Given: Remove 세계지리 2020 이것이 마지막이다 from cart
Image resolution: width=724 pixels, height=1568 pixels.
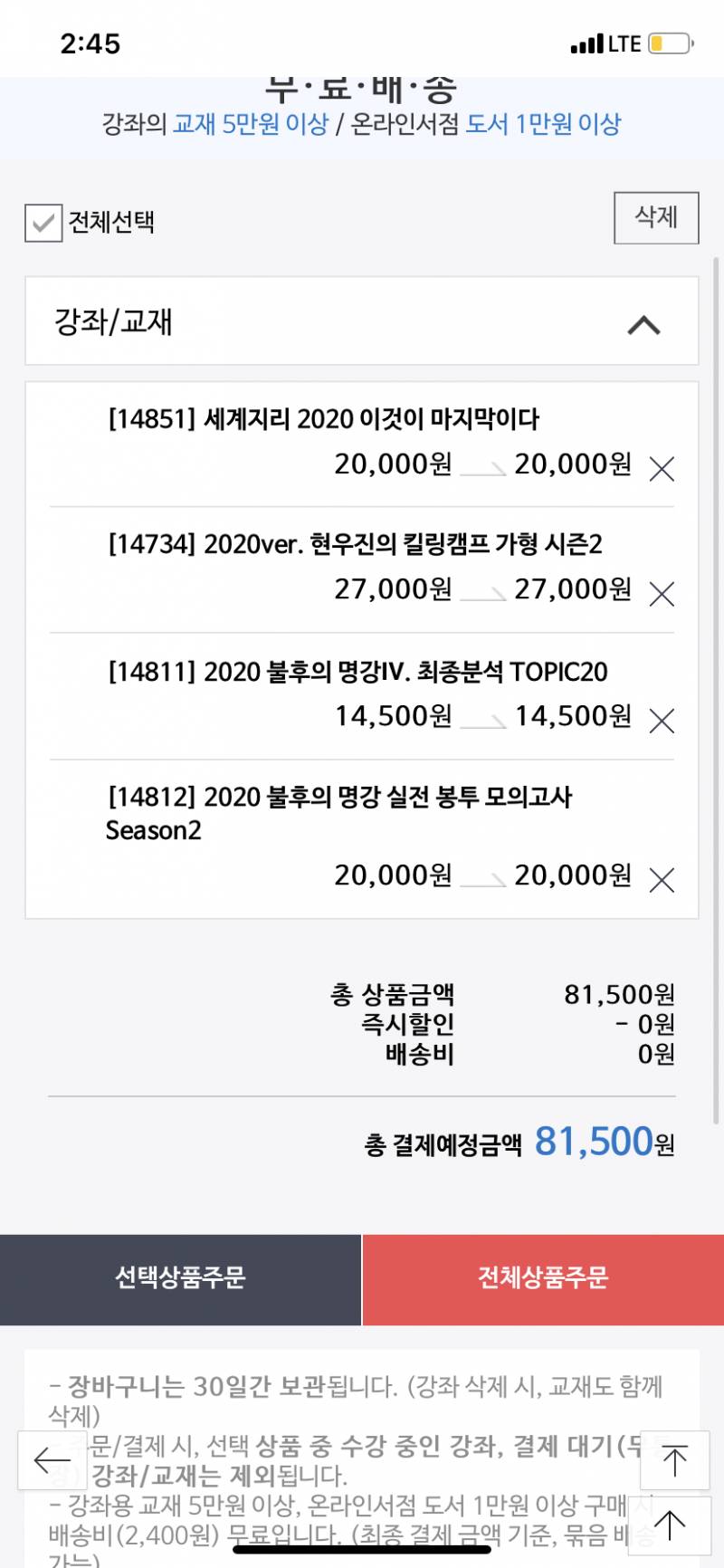Looking at the screenshot, I should [662, 469].
